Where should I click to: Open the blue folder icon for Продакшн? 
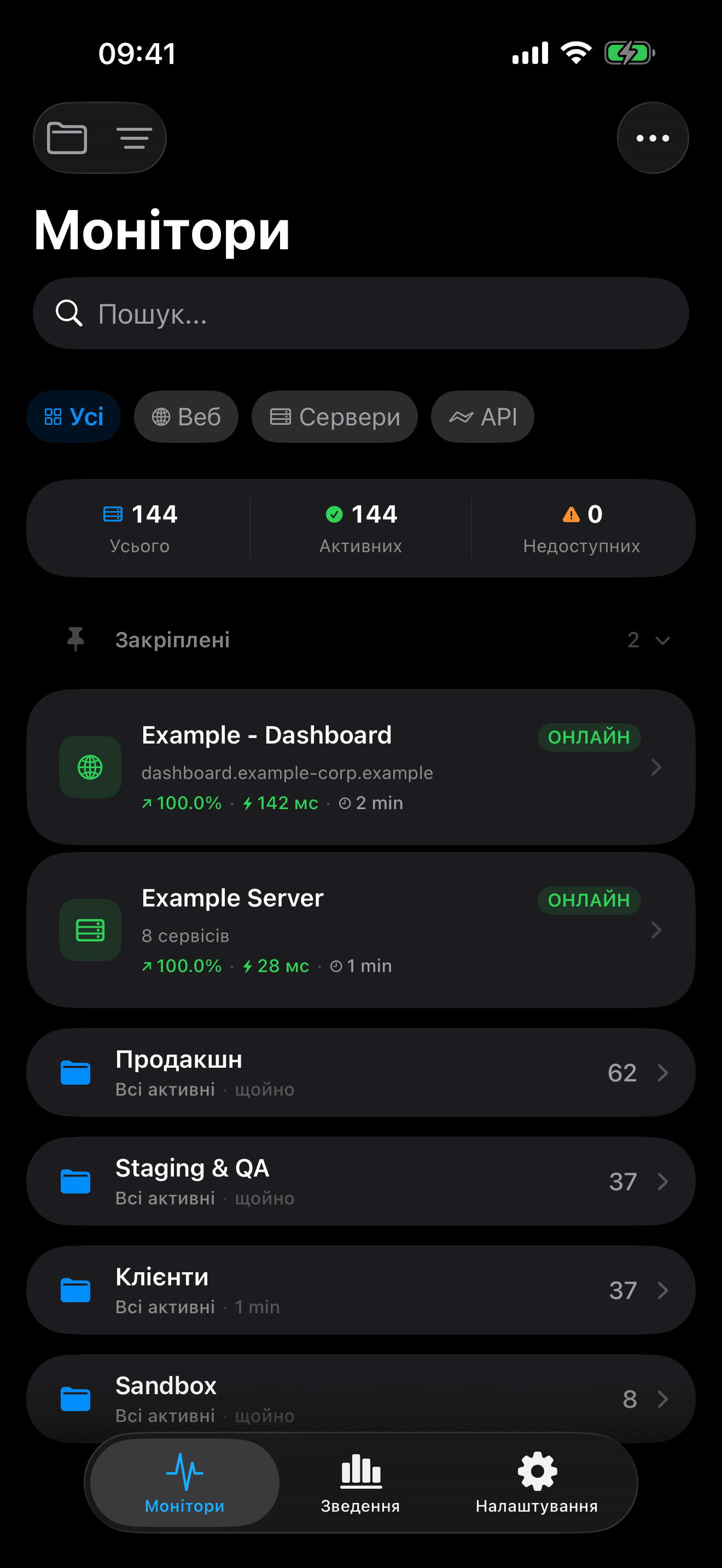[75, 1073]
